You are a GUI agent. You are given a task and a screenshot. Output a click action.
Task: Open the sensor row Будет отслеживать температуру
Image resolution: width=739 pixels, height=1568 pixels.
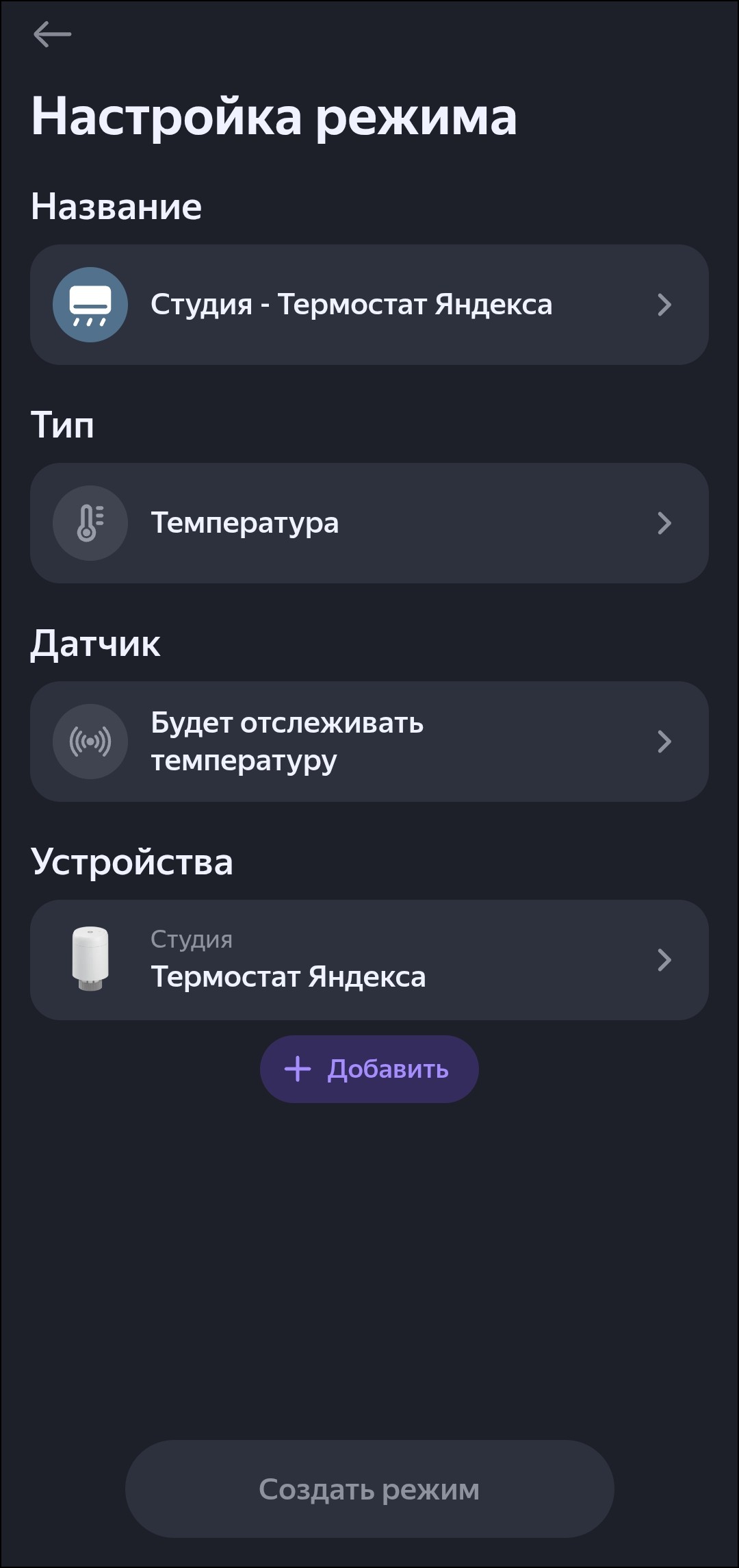tap(369, 742)
